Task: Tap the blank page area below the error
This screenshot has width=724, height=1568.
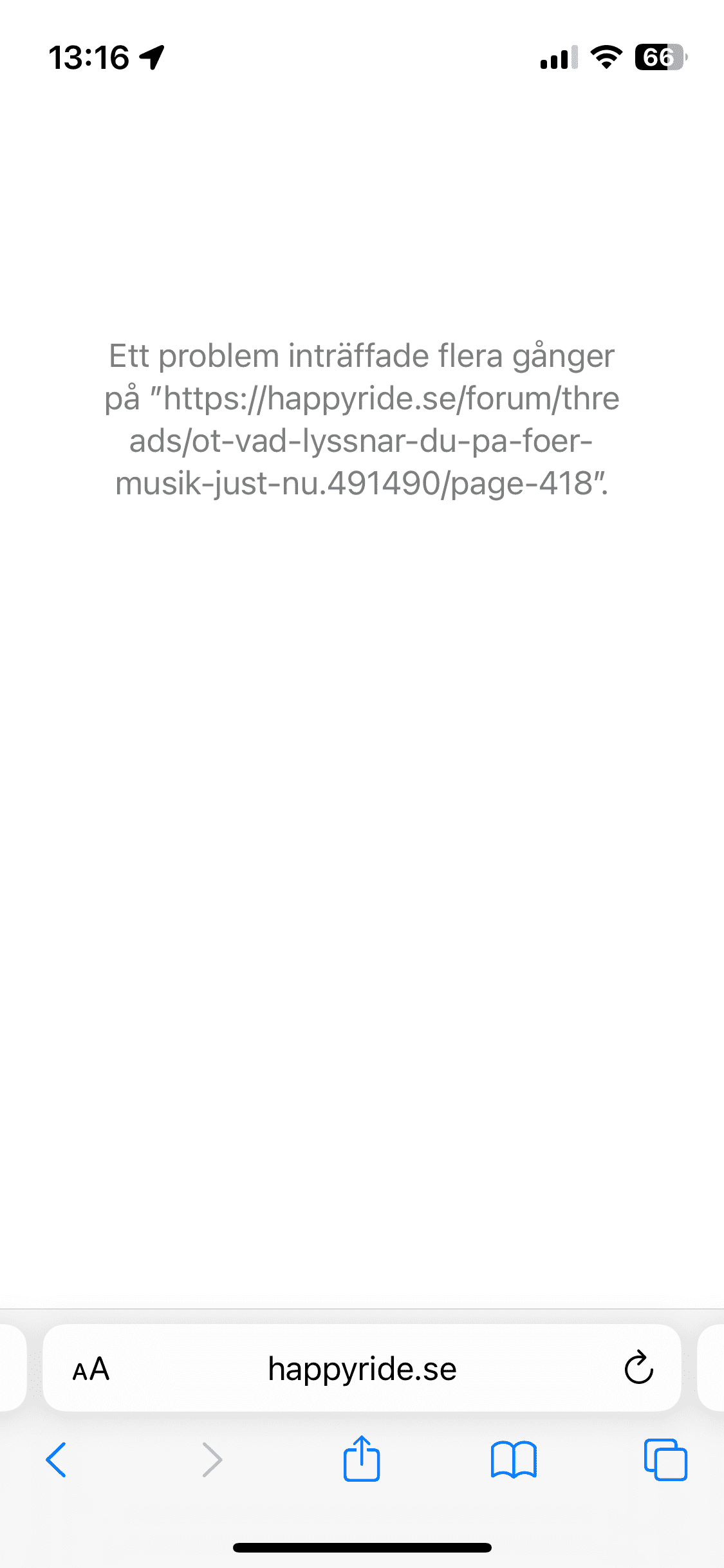Action: (362, 901)
